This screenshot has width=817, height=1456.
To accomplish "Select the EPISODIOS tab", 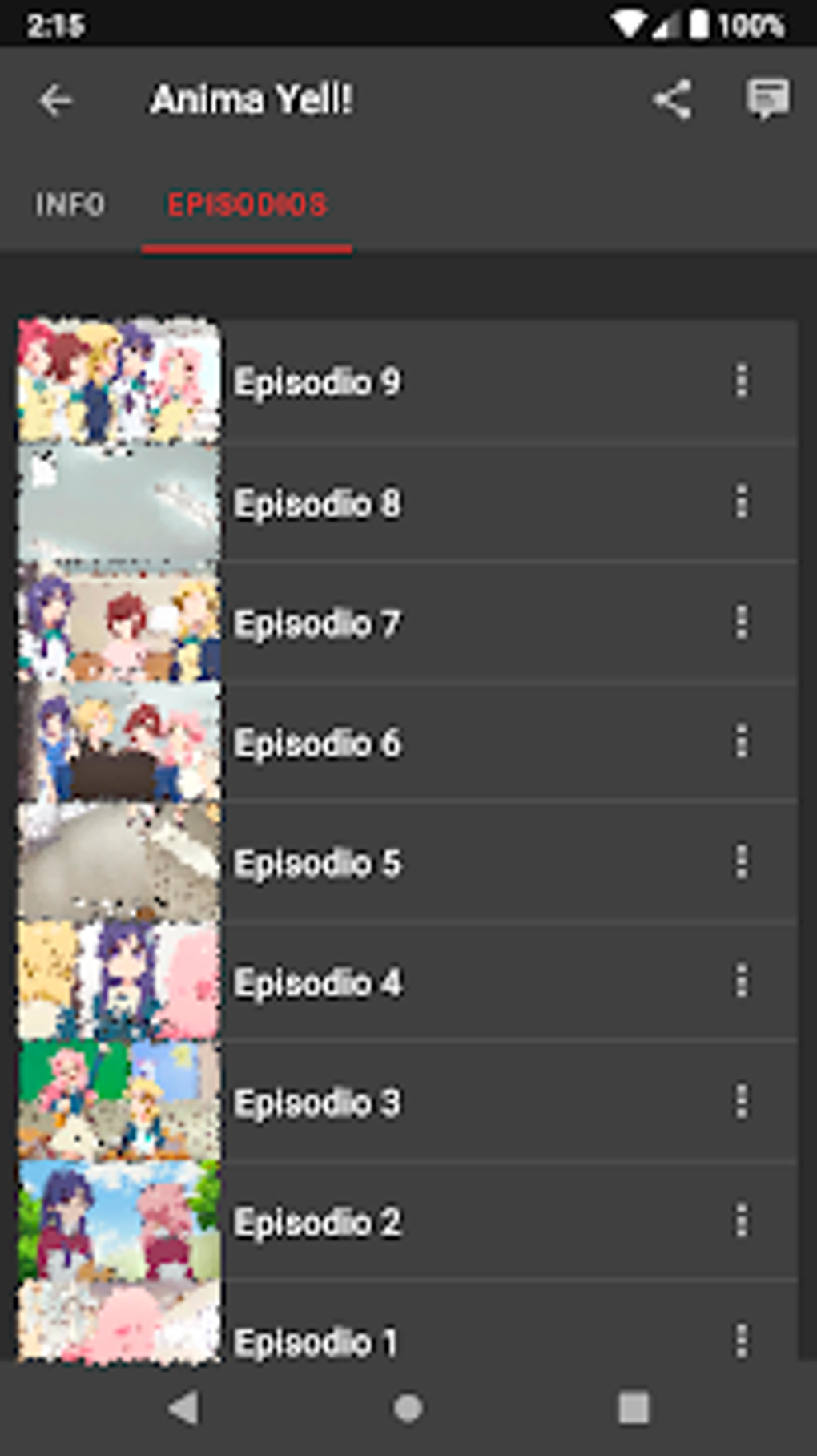I will pyautogui.click(x=247, y=204).
